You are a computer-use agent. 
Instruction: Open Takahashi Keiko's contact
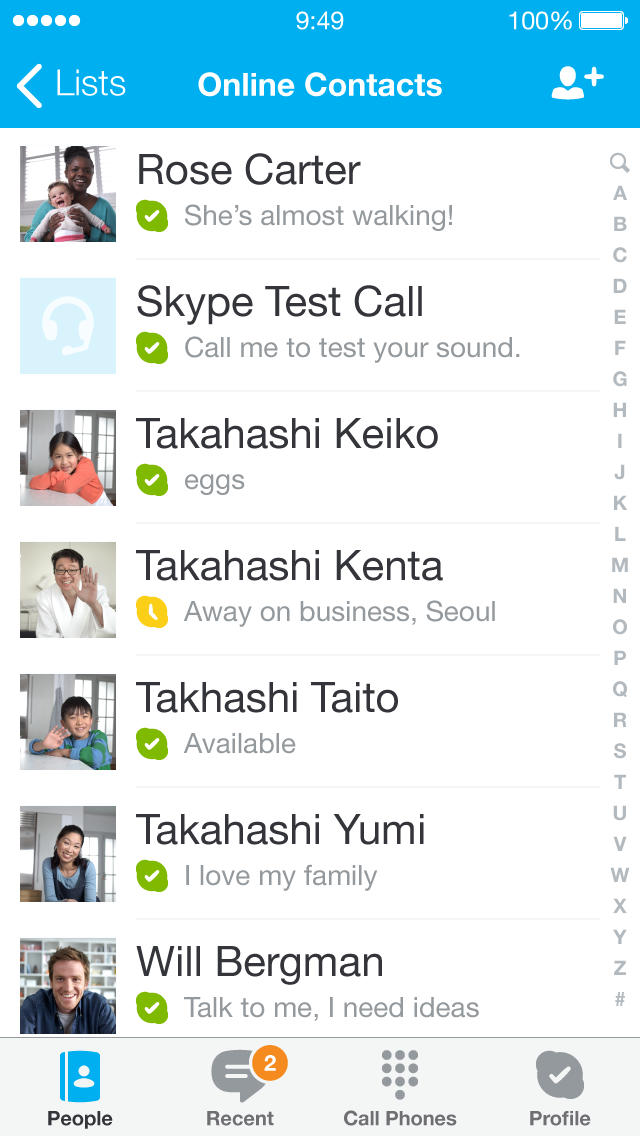coord(300,457)
